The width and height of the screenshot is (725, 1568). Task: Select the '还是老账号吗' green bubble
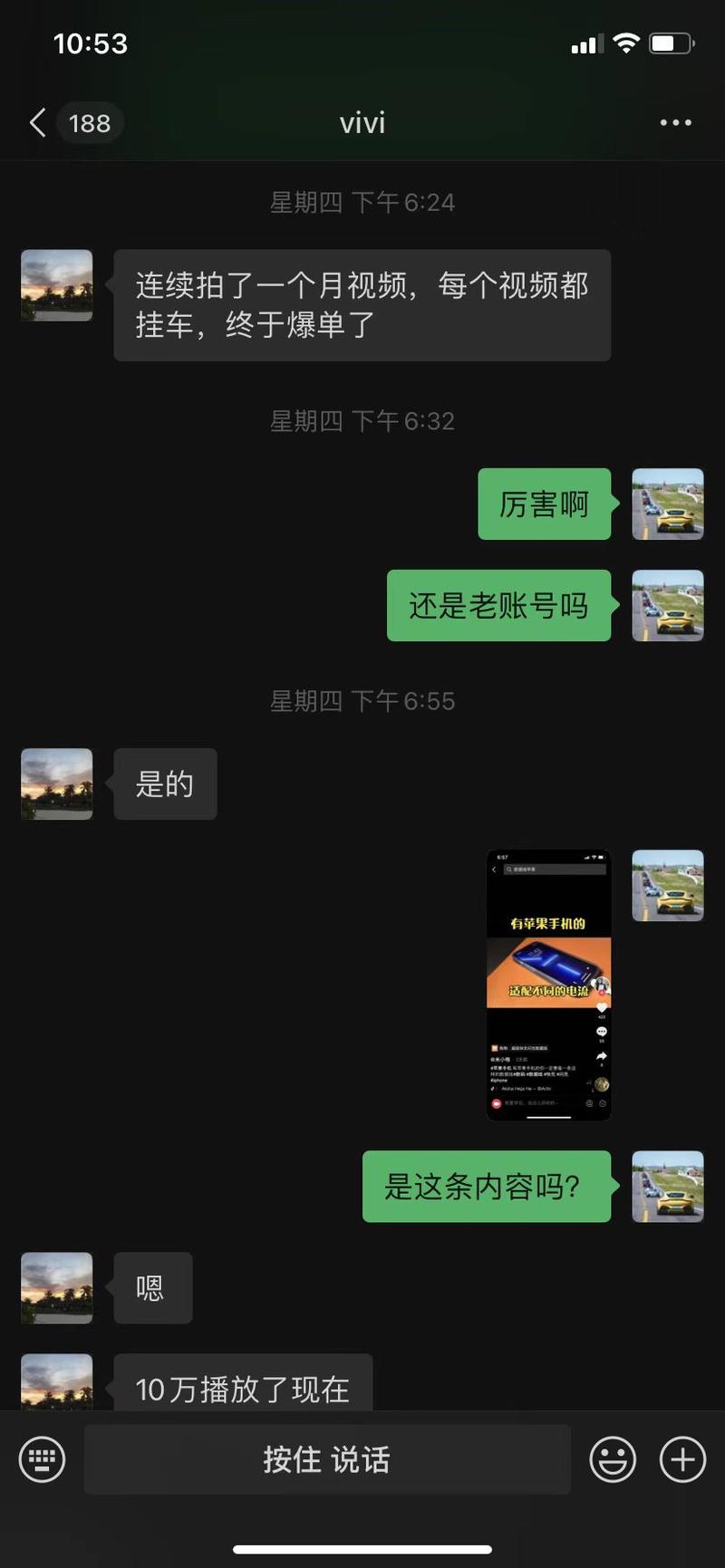click(498, 606)
